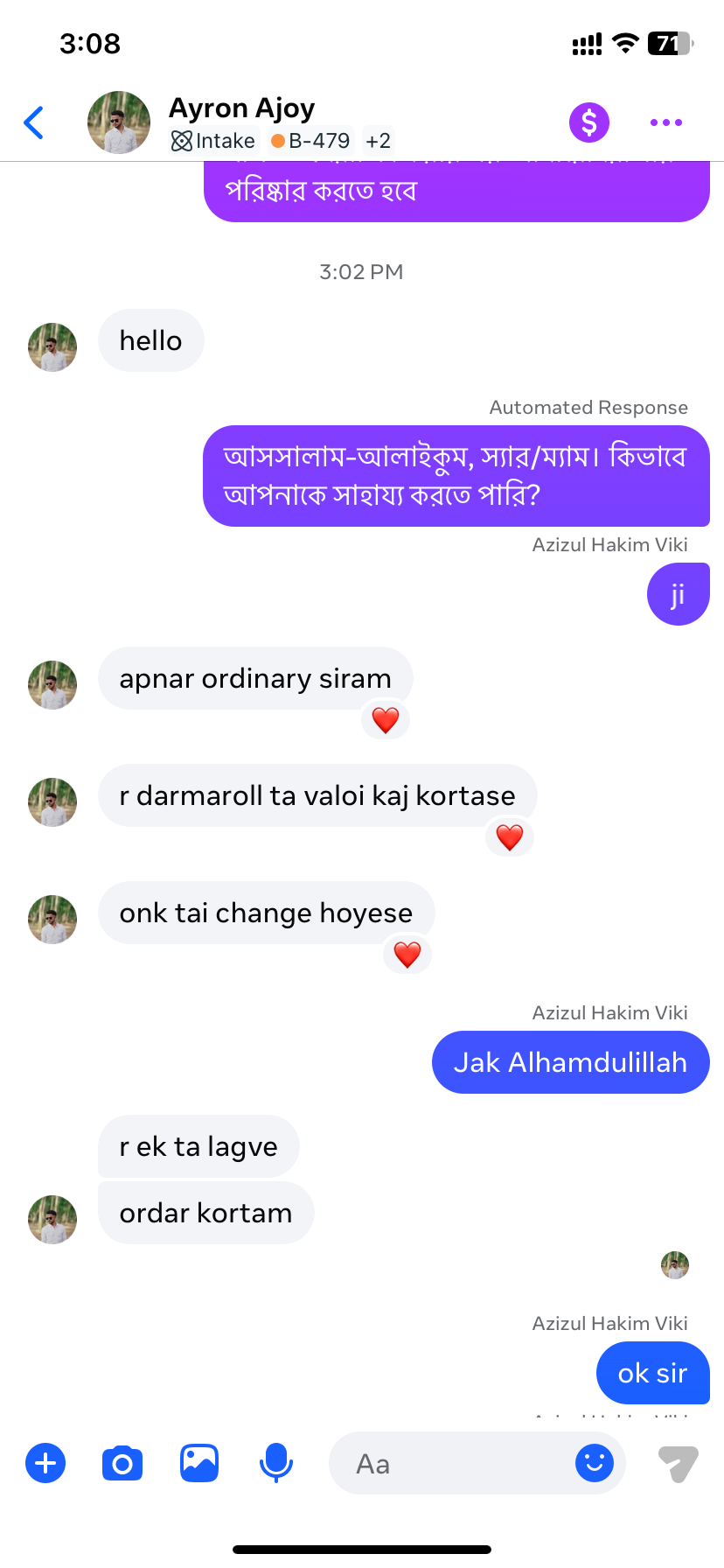
Task: Open the three-dot overflow menu
Action: (666, 122)
